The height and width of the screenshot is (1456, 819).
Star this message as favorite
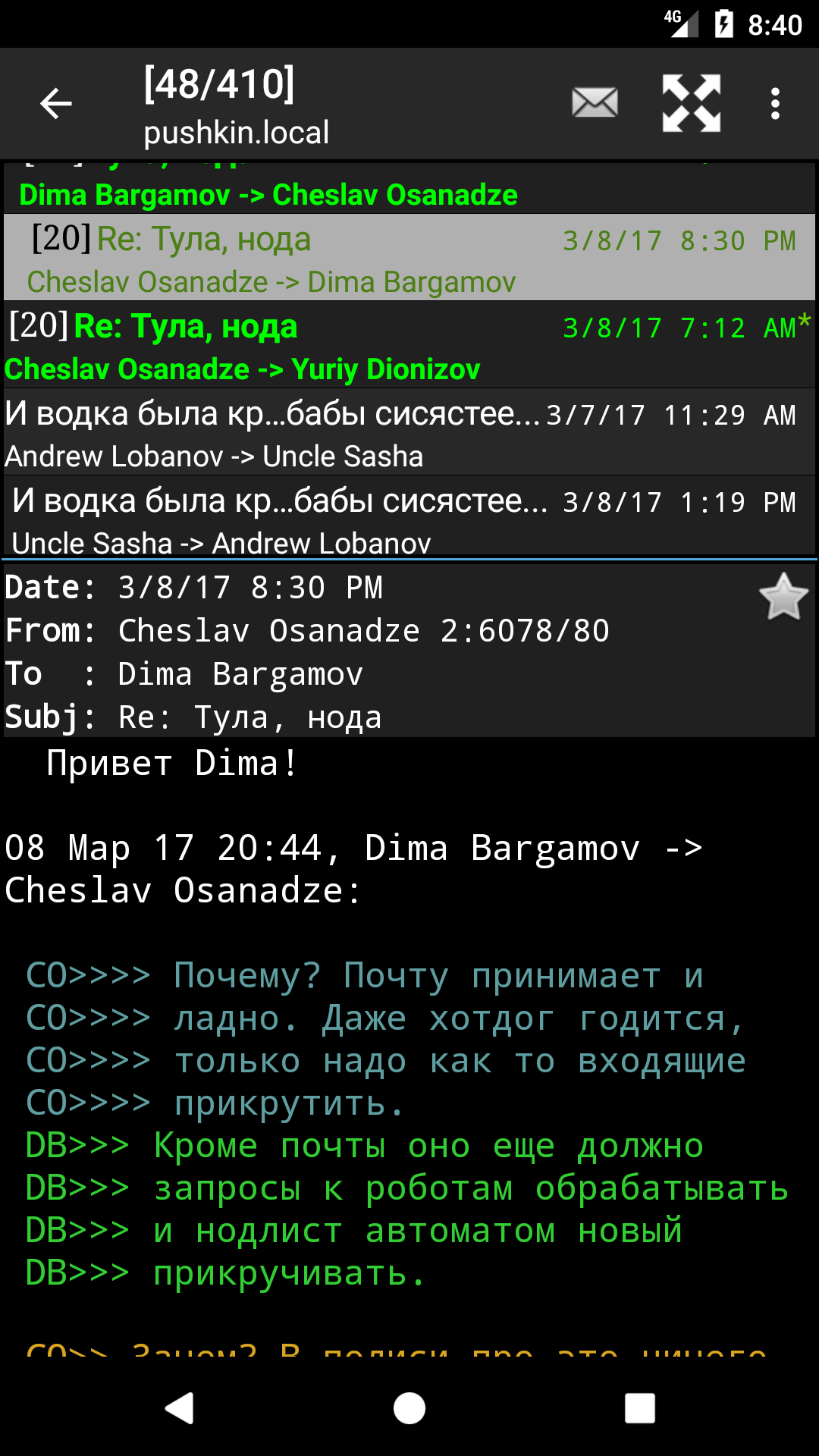(783, 598)
